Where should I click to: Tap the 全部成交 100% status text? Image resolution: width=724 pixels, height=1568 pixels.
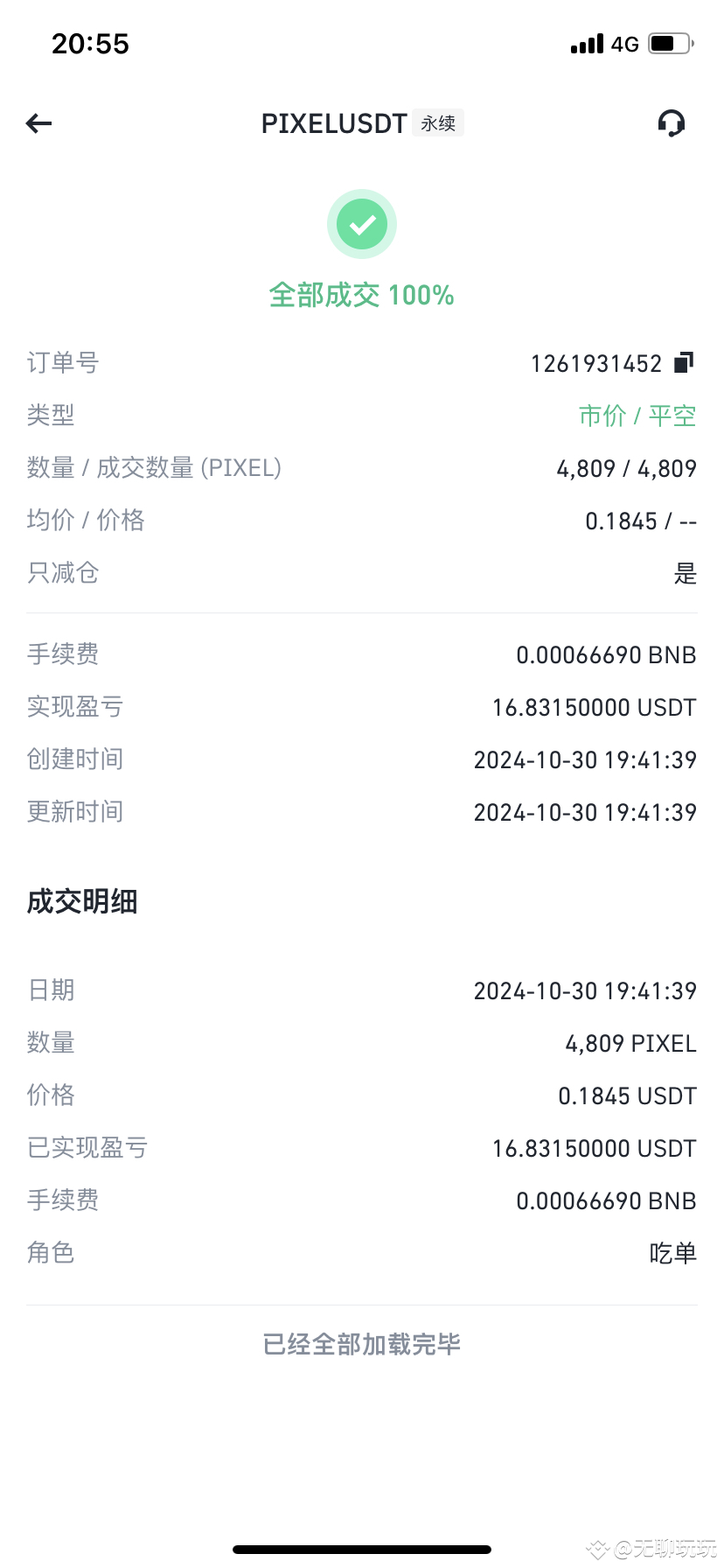pos(362,295)
